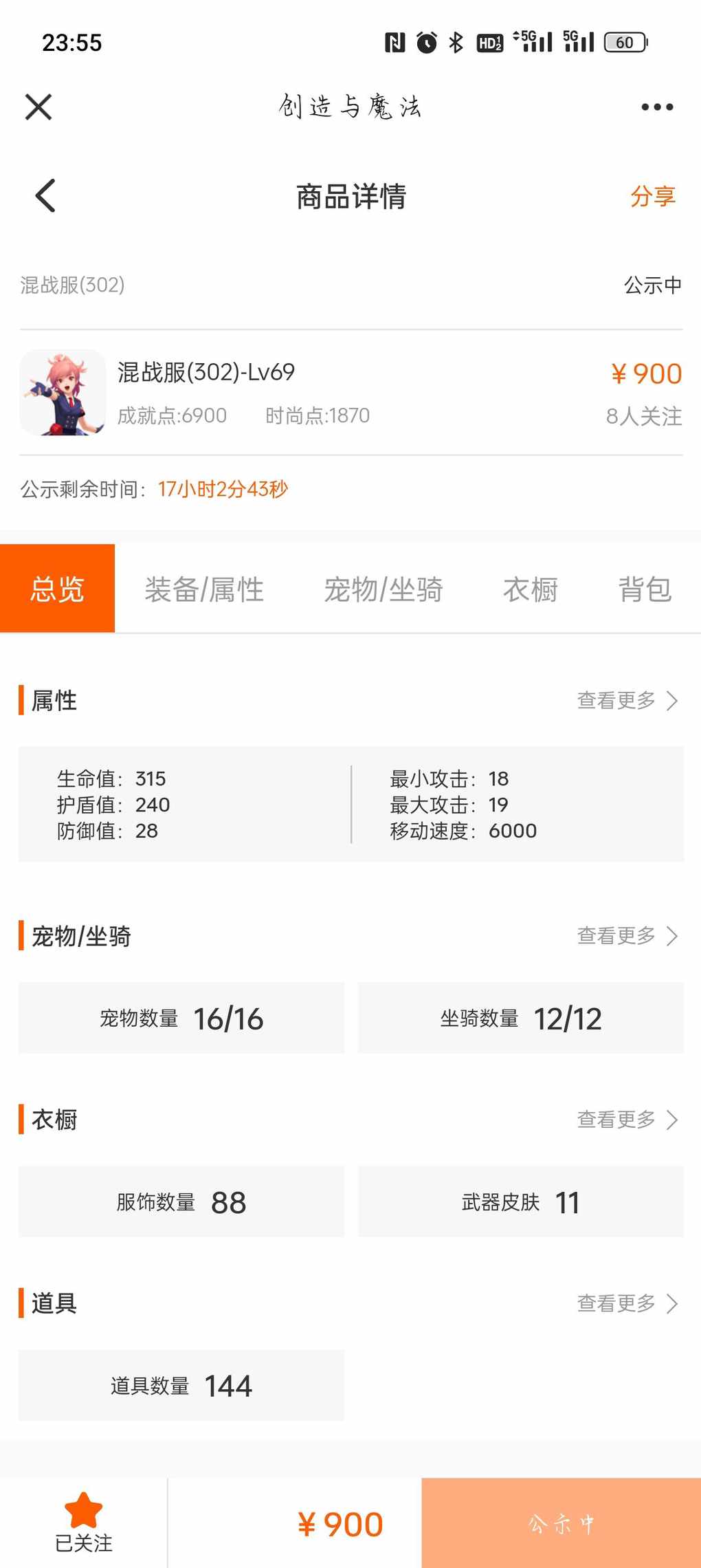Tap 分享 to share this listing

tap(652, 197)
